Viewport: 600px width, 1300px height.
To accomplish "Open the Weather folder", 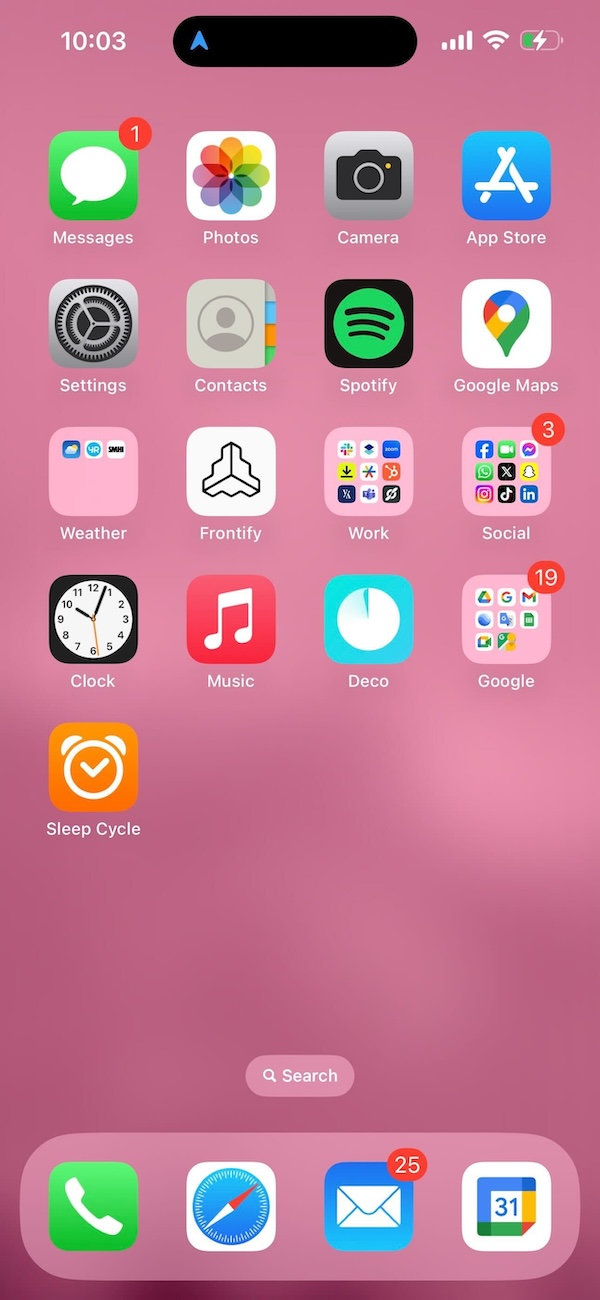I will (x=93, y=472).
